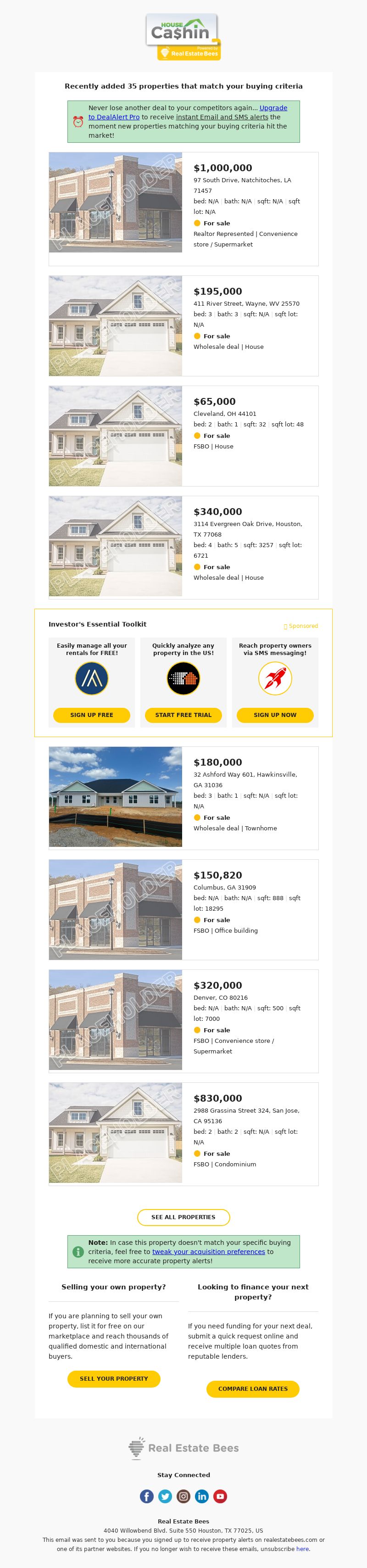Tap Sell Your Property button

[x=114, y=1379]
